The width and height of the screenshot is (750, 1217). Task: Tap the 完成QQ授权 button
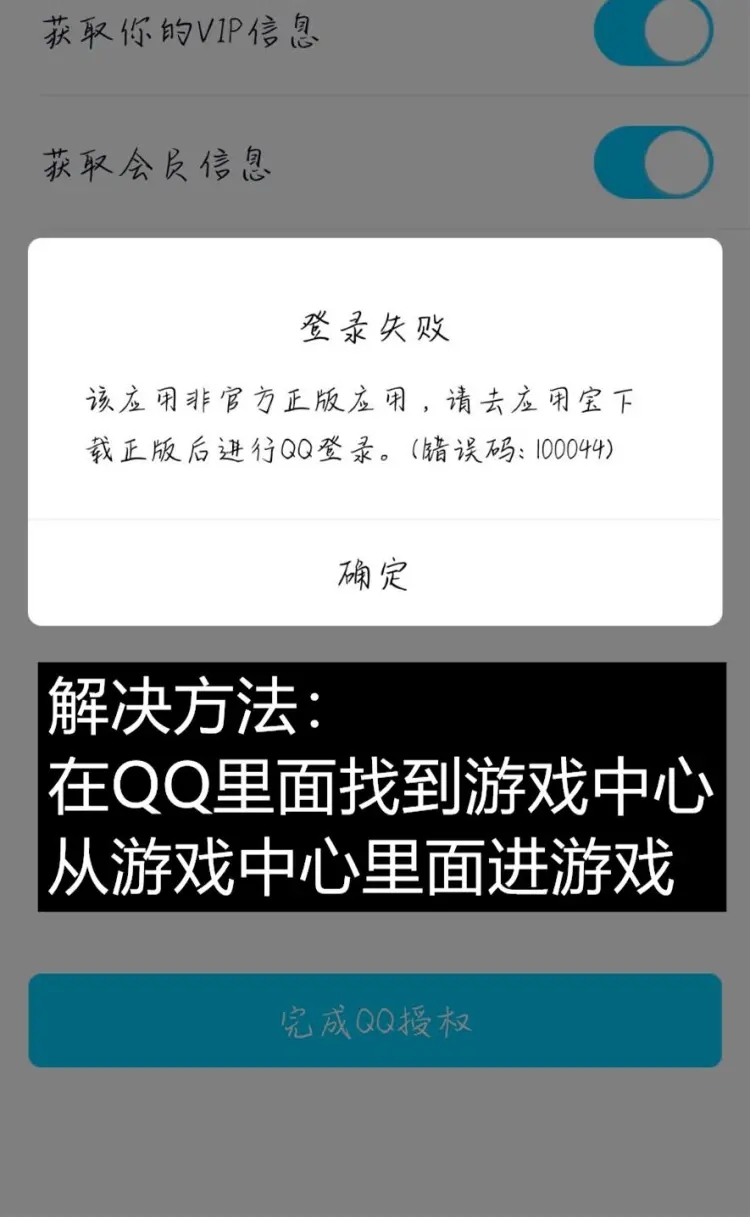(374, 1021)
